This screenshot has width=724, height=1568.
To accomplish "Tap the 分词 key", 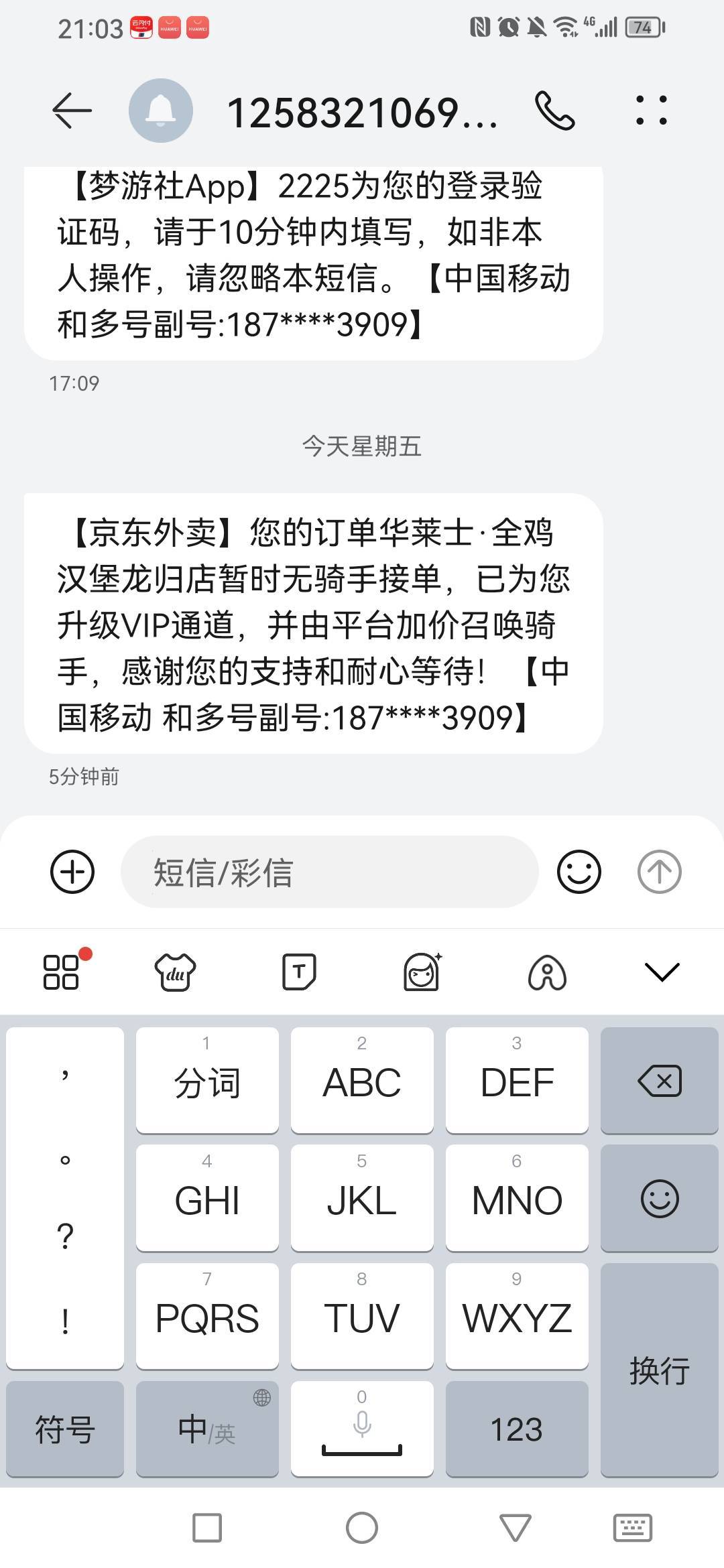I will [207, 1080].
